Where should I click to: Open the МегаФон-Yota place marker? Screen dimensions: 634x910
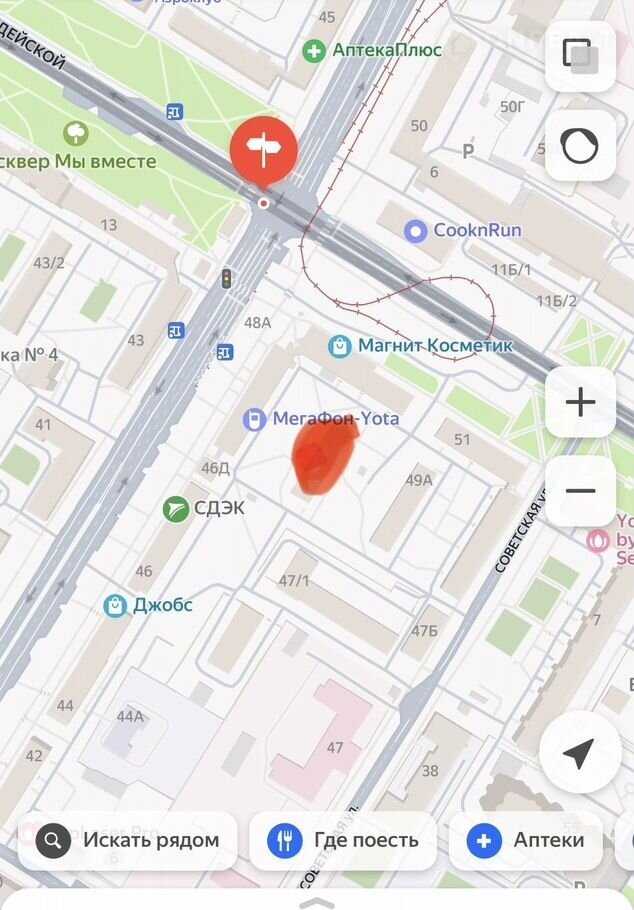[256, 419]
